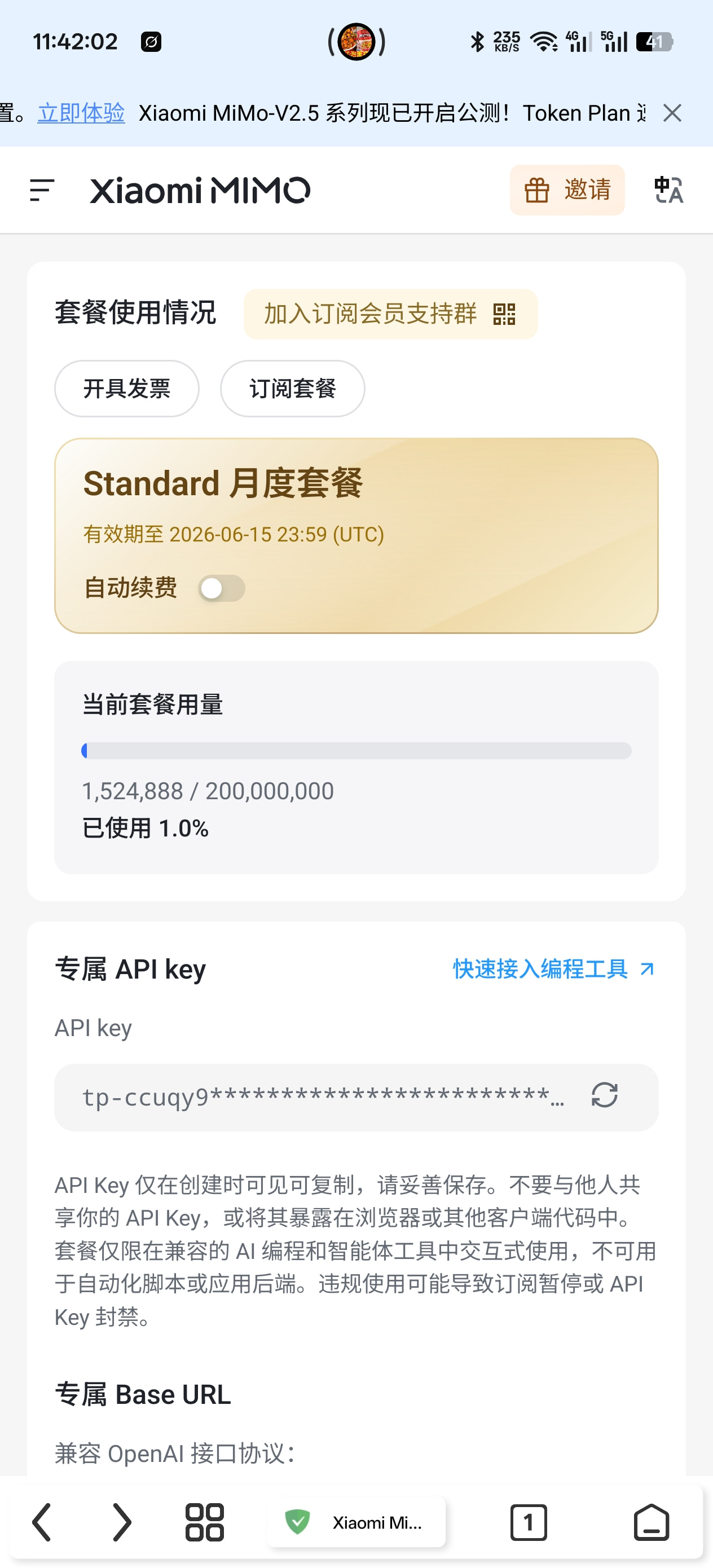
Task: Open 订阅套餐 subscription plans
Action: point(292,389)
